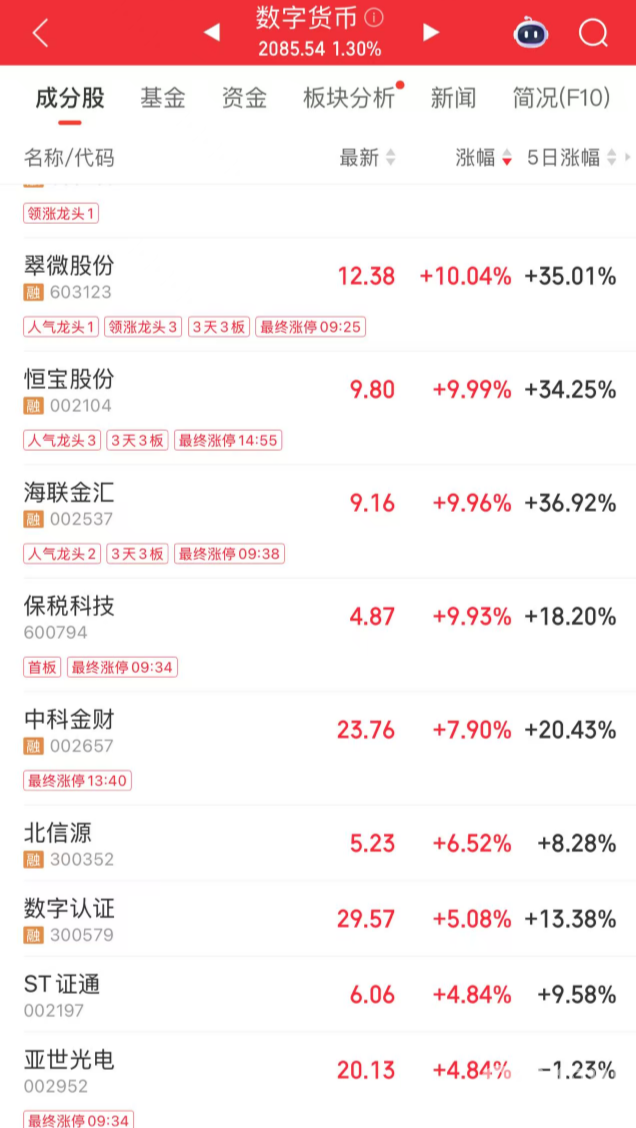Switch to the 新闻 tab
The image size is (636, 1128).
453,98
